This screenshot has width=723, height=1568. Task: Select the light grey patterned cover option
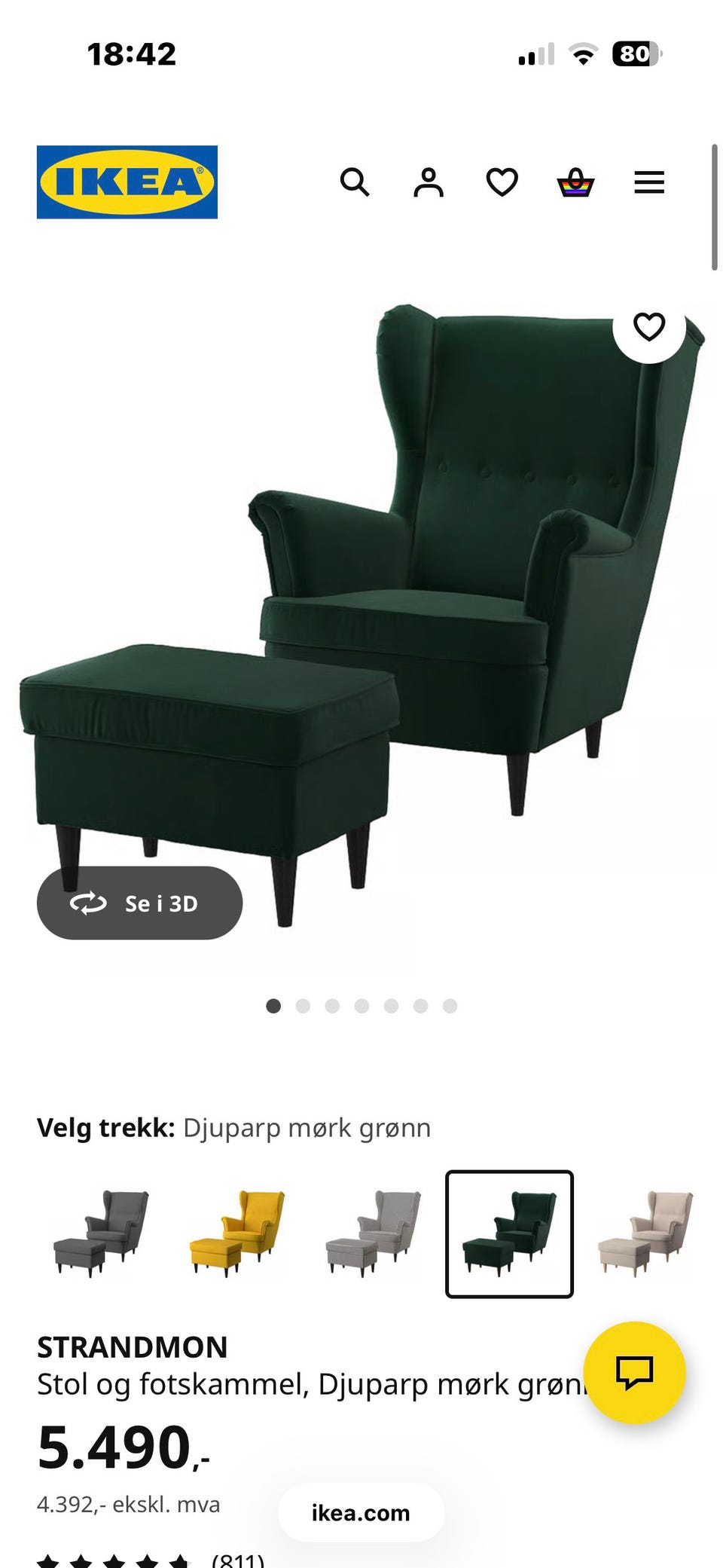click(x=374, y=1233)
